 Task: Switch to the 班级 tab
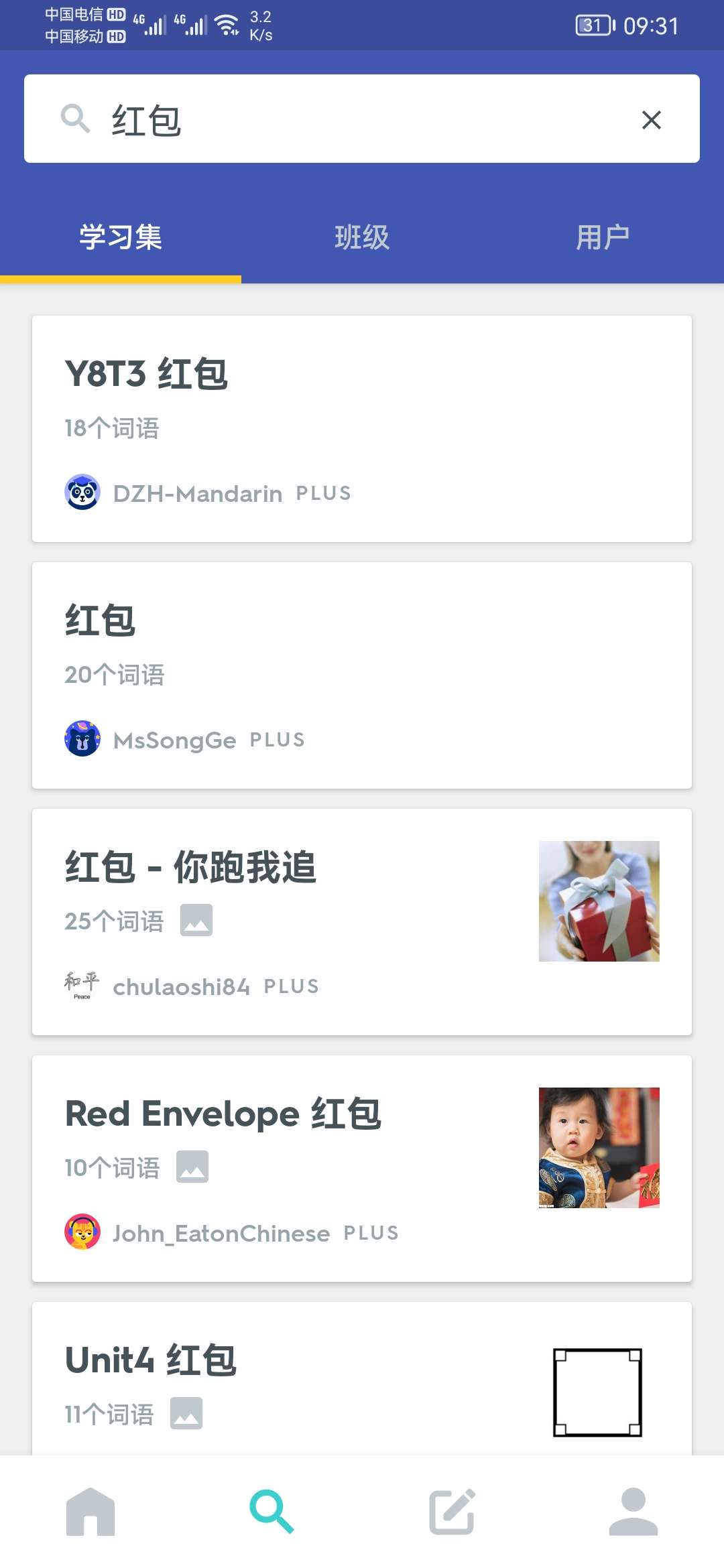(x=362, y=237)
